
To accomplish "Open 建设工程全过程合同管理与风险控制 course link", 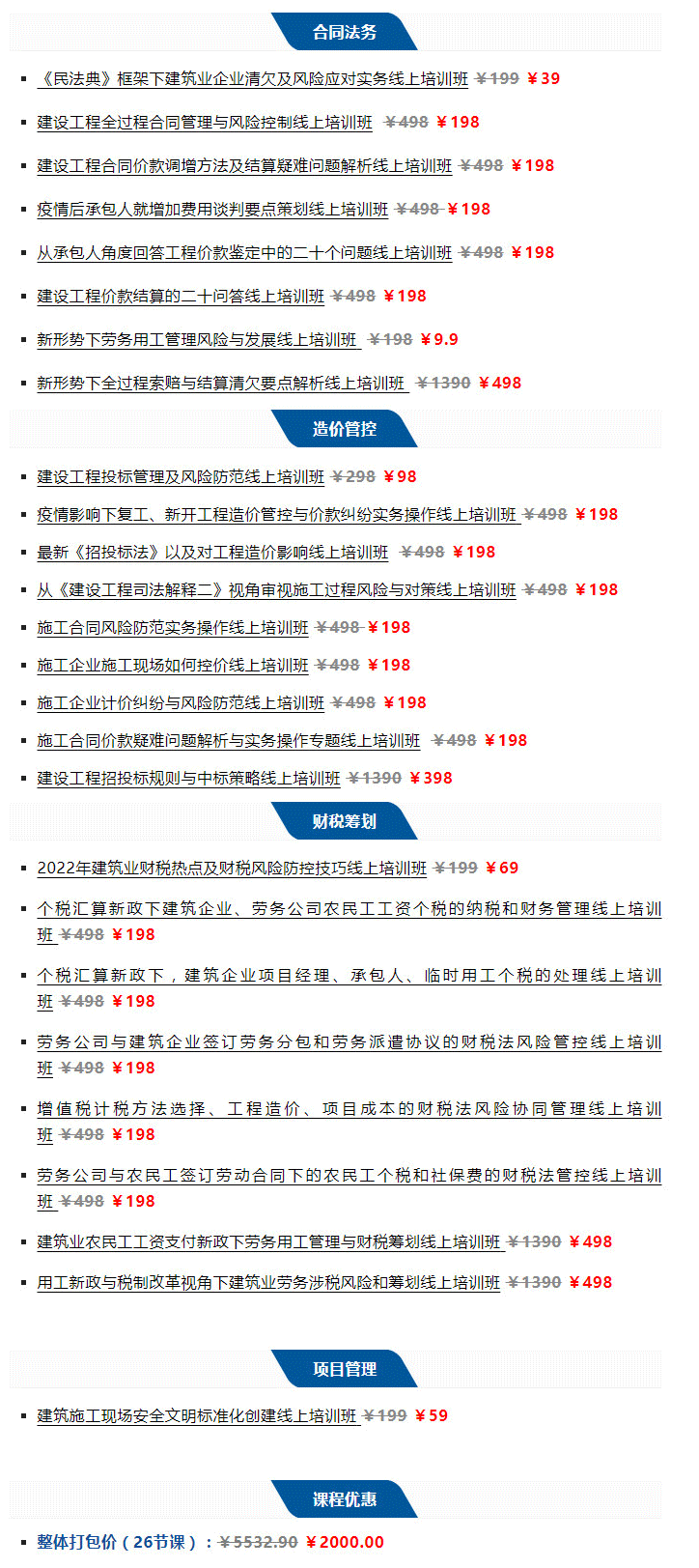I will coord(205,123).
